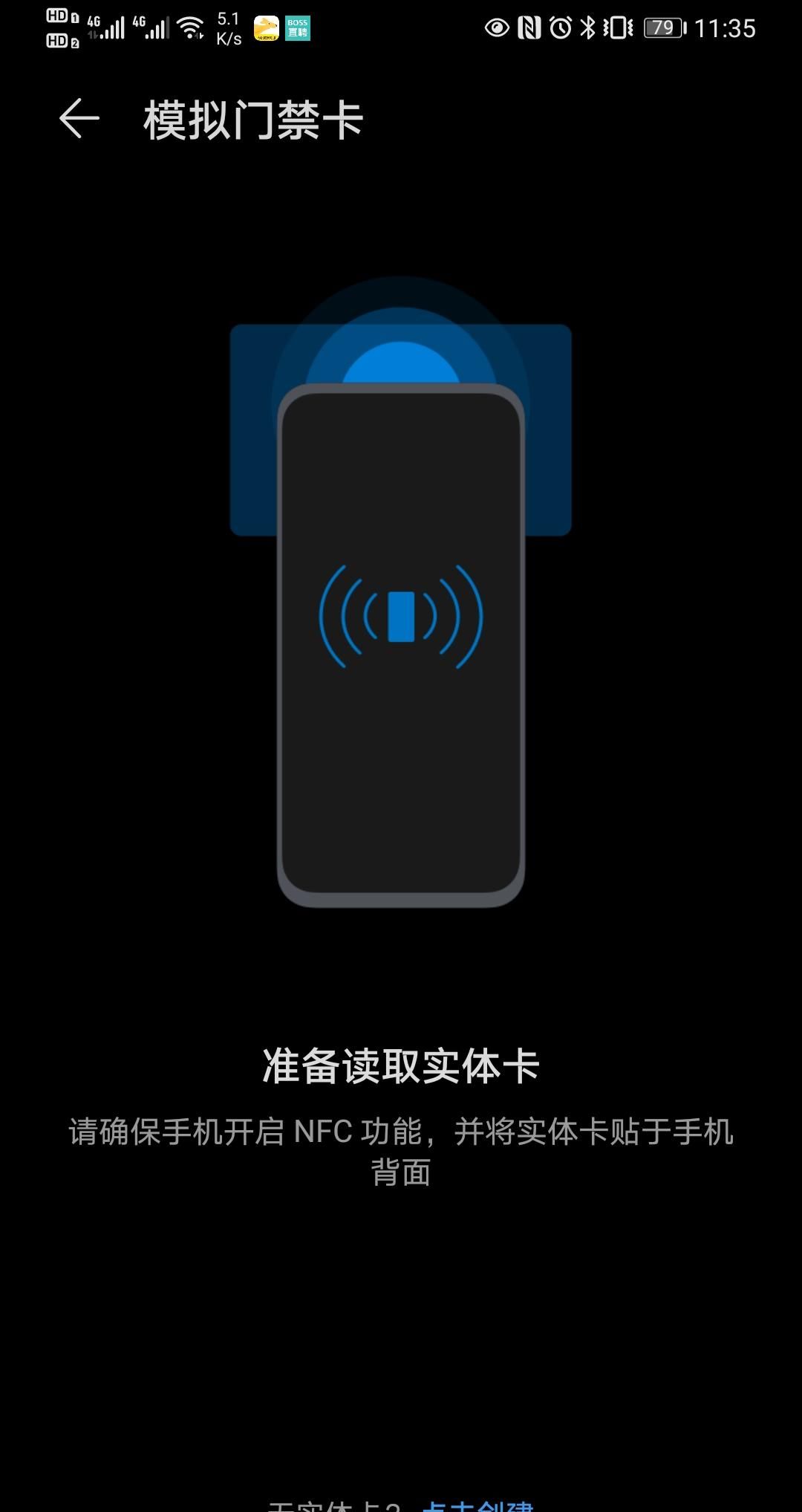Tap the back arrow to exit card emulation
Screen dimensions: 802x1512
click(78, 119)
